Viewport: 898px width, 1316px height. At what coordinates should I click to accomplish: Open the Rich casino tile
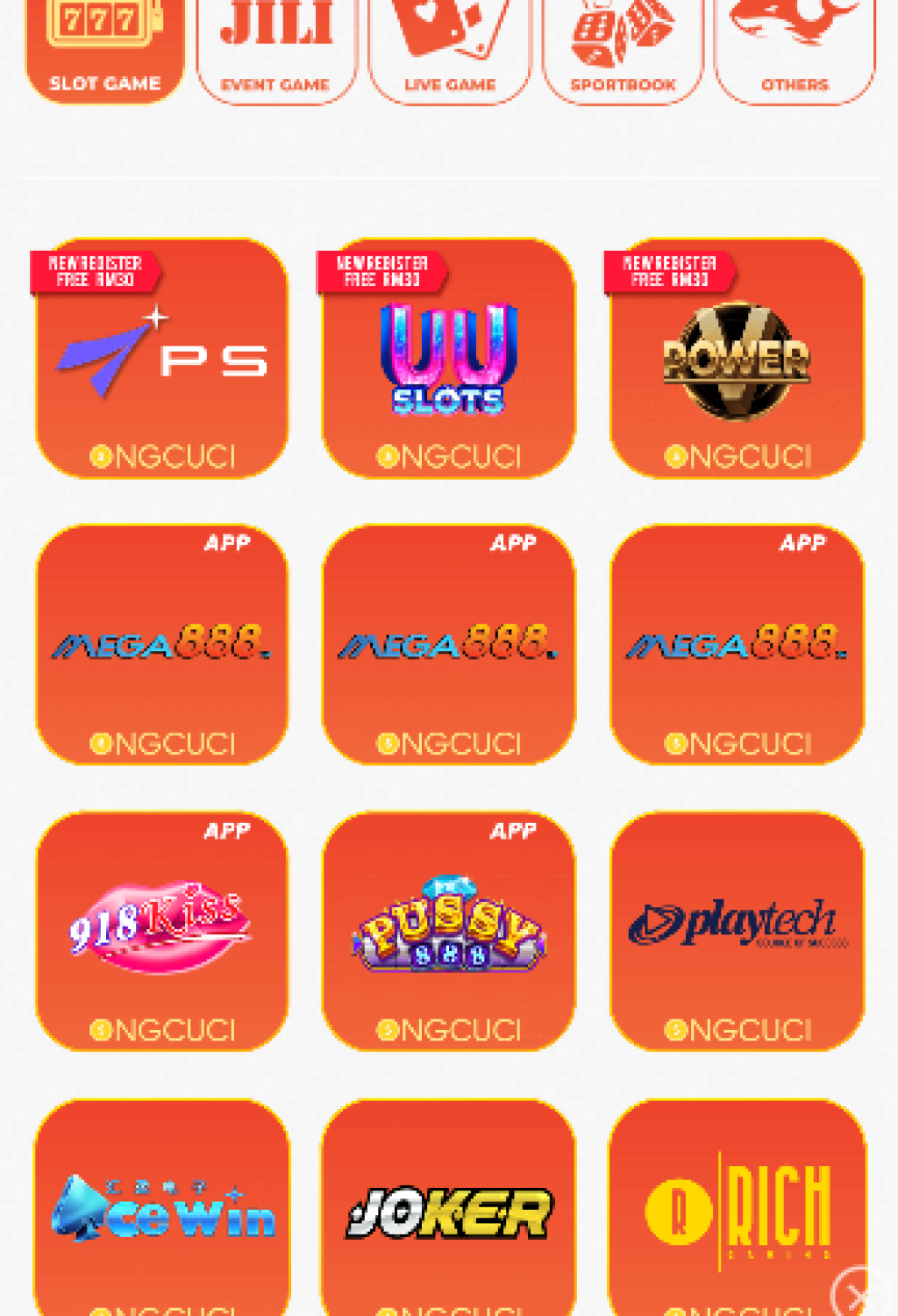(x=737, y=1211)
